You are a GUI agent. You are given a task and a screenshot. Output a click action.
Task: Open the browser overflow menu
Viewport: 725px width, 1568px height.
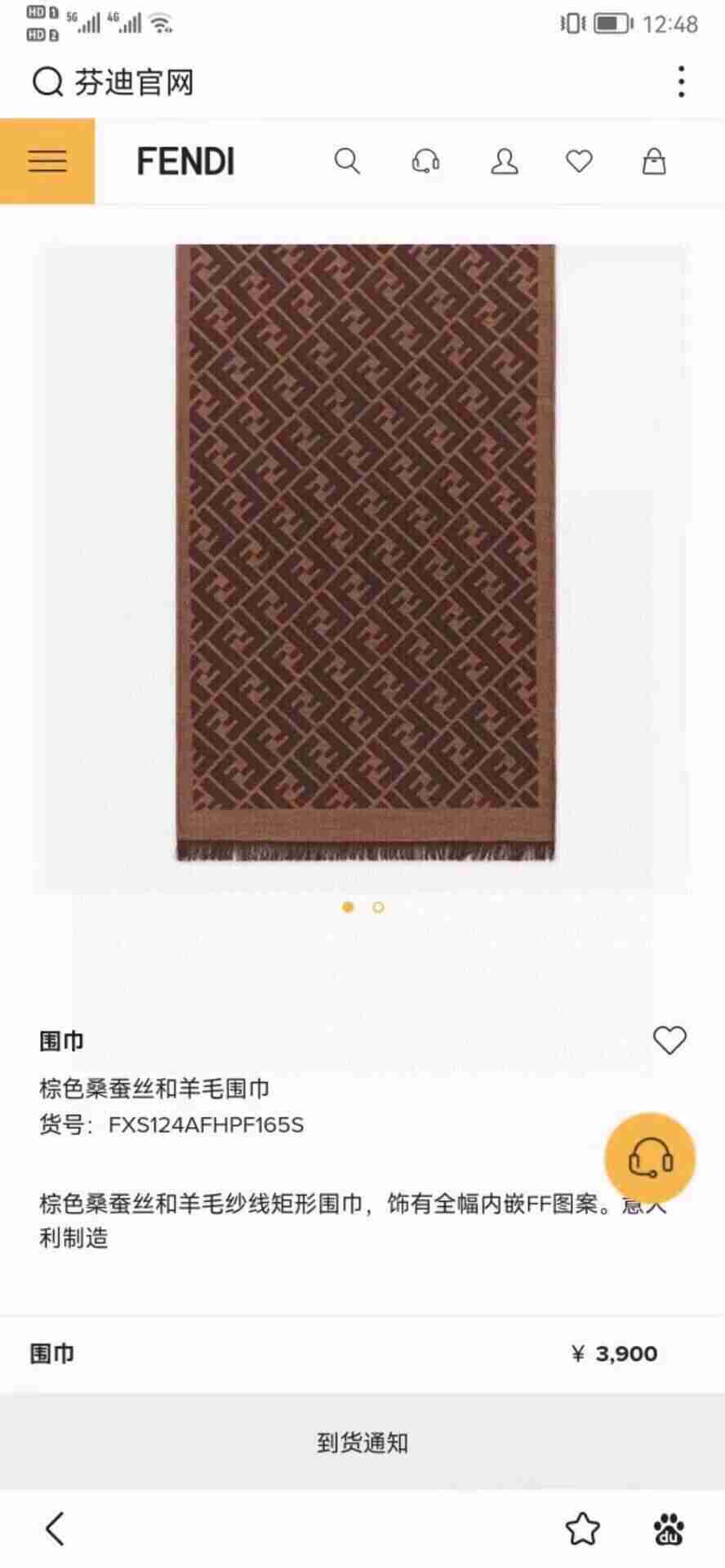[681, 82]
